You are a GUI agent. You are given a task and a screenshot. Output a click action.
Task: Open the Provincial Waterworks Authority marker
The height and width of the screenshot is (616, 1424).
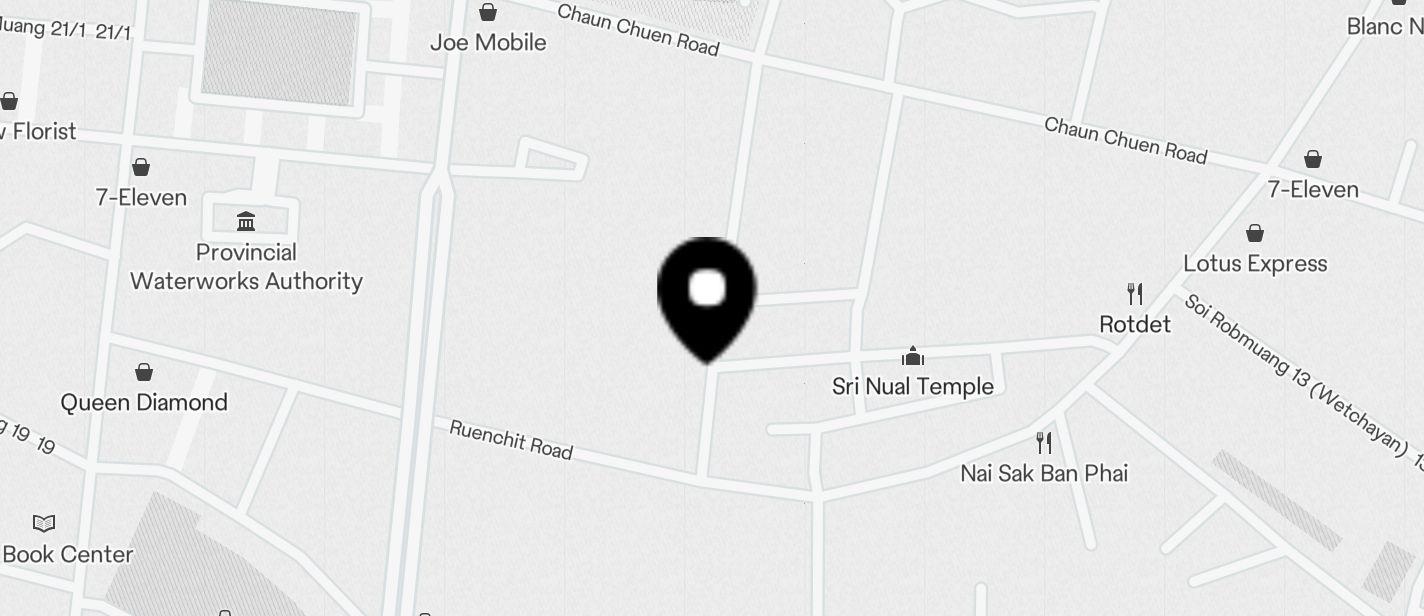[x=246, y=221]
